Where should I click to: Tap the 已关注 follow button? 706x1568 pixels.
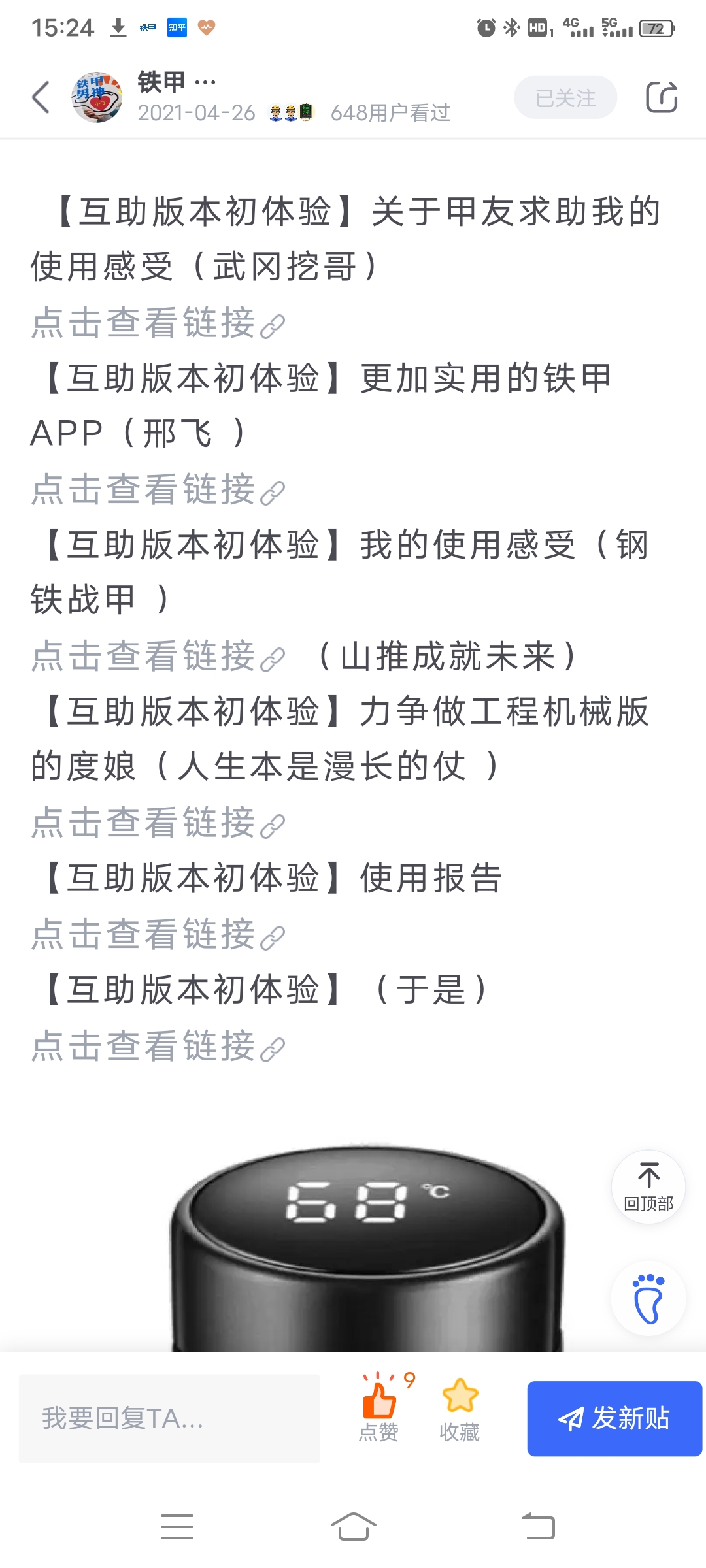tap(565, 98)
